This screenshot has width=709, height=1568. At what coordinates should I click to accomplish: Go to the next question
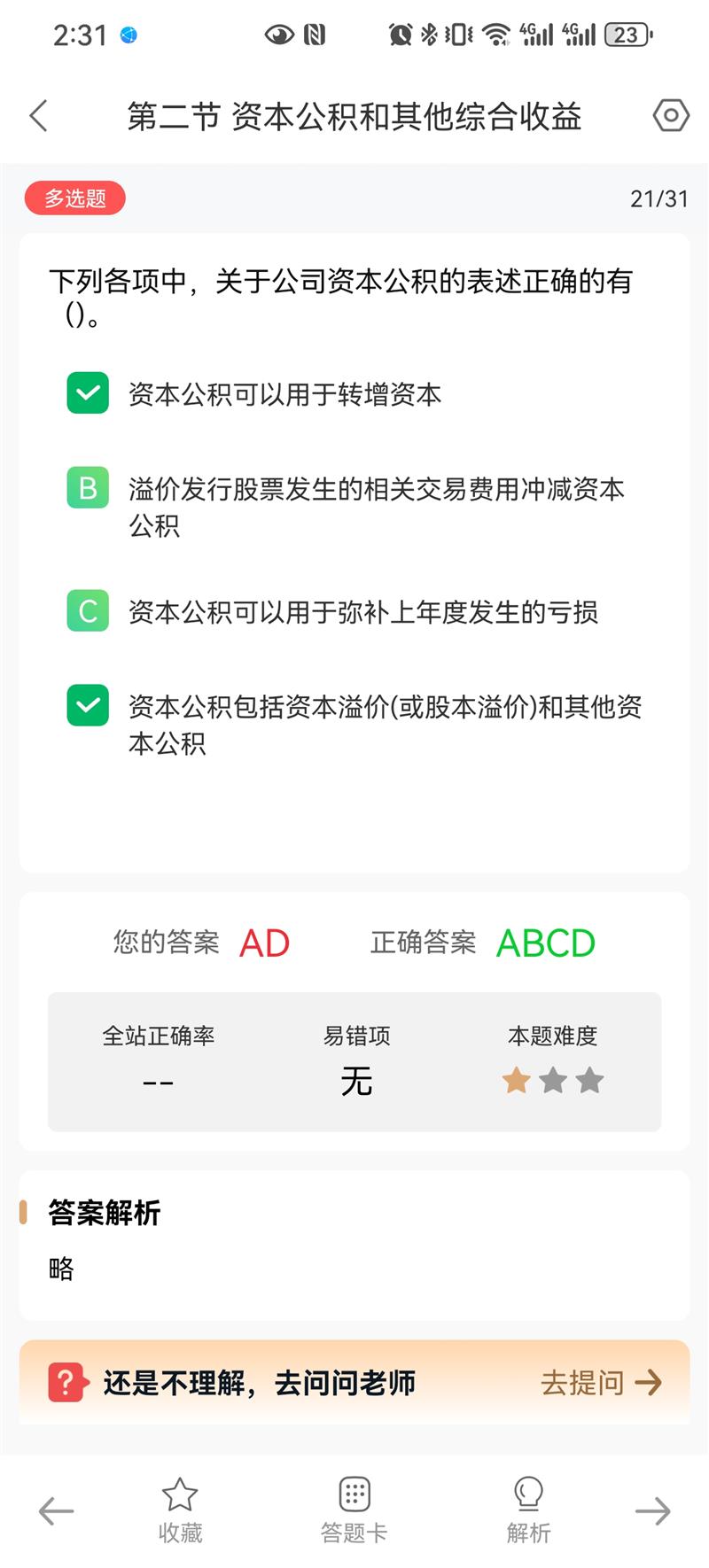pos(653,1510)
